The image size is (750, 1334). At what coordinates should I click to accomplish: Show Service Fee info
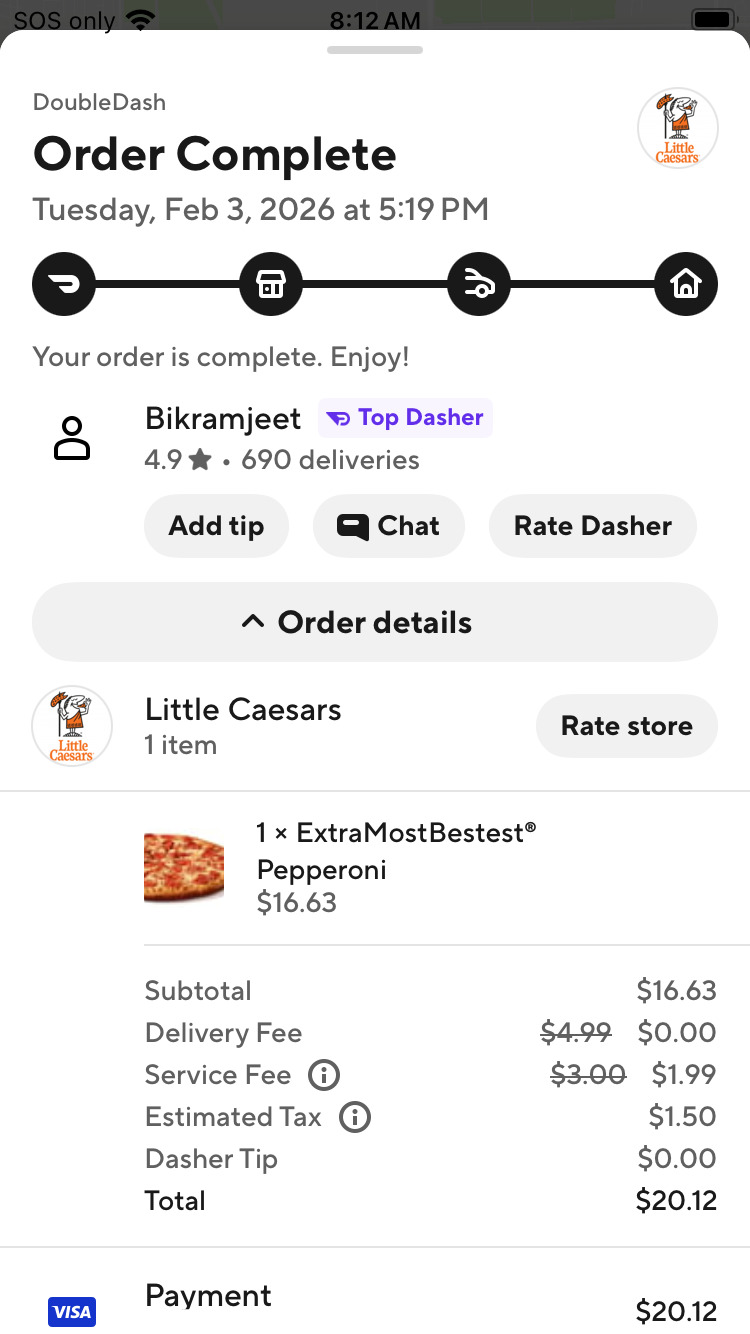(324, 1075)
